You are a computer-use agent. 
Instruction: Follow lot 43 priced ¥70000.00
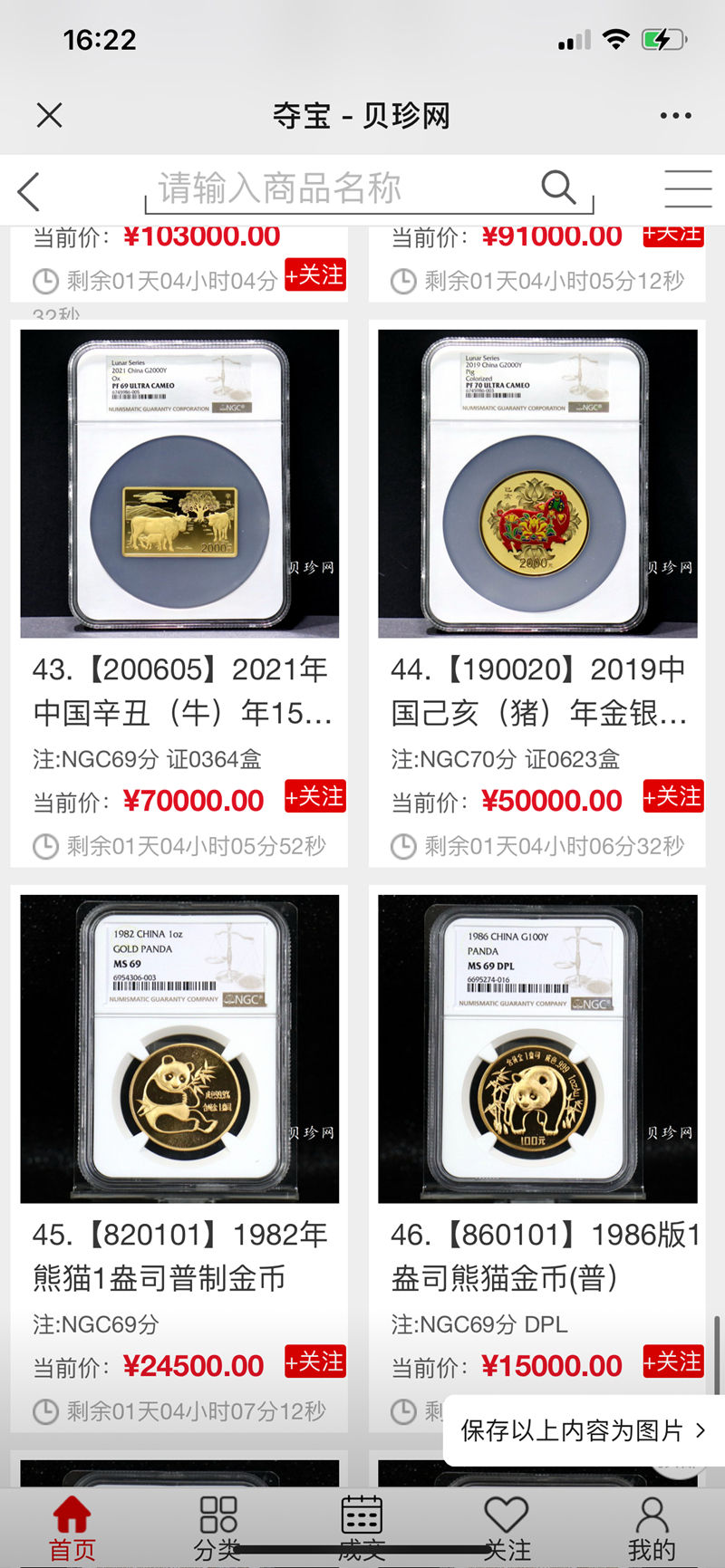(x=315, y=796)
